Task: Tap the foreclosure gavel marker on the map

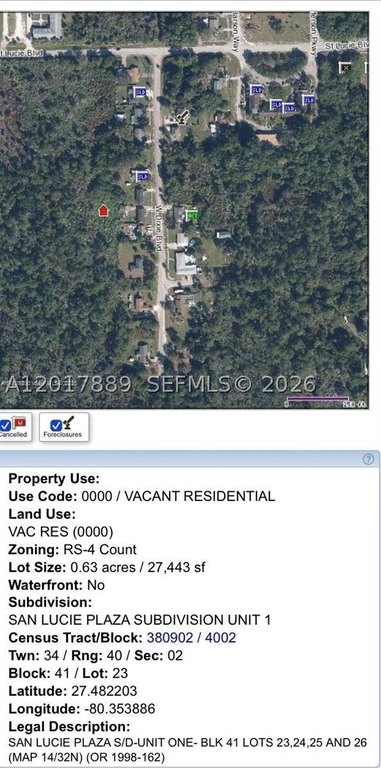Action: point(182,117)
